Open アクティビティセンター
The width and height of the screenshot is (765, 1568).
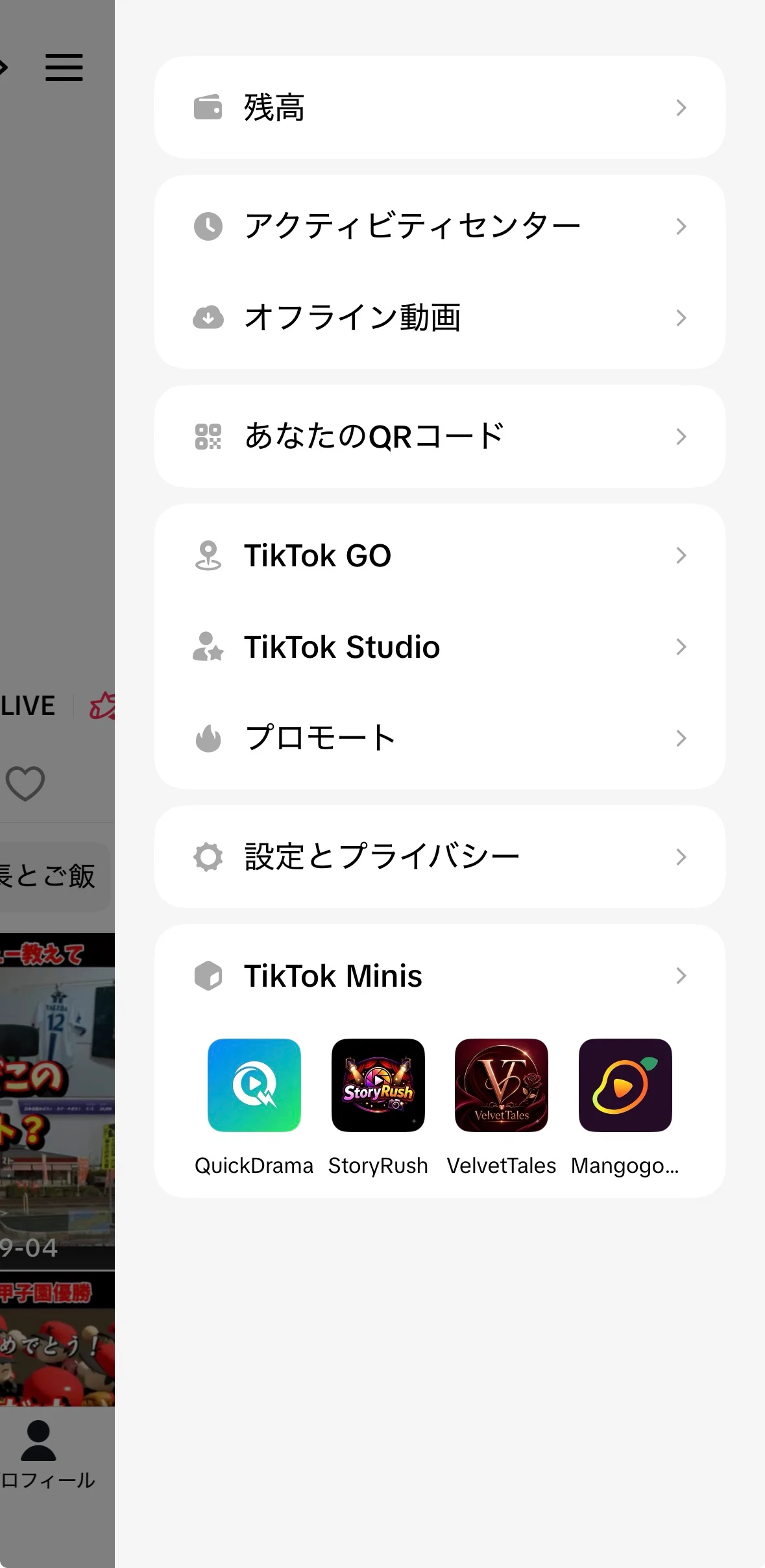[439, 226]
